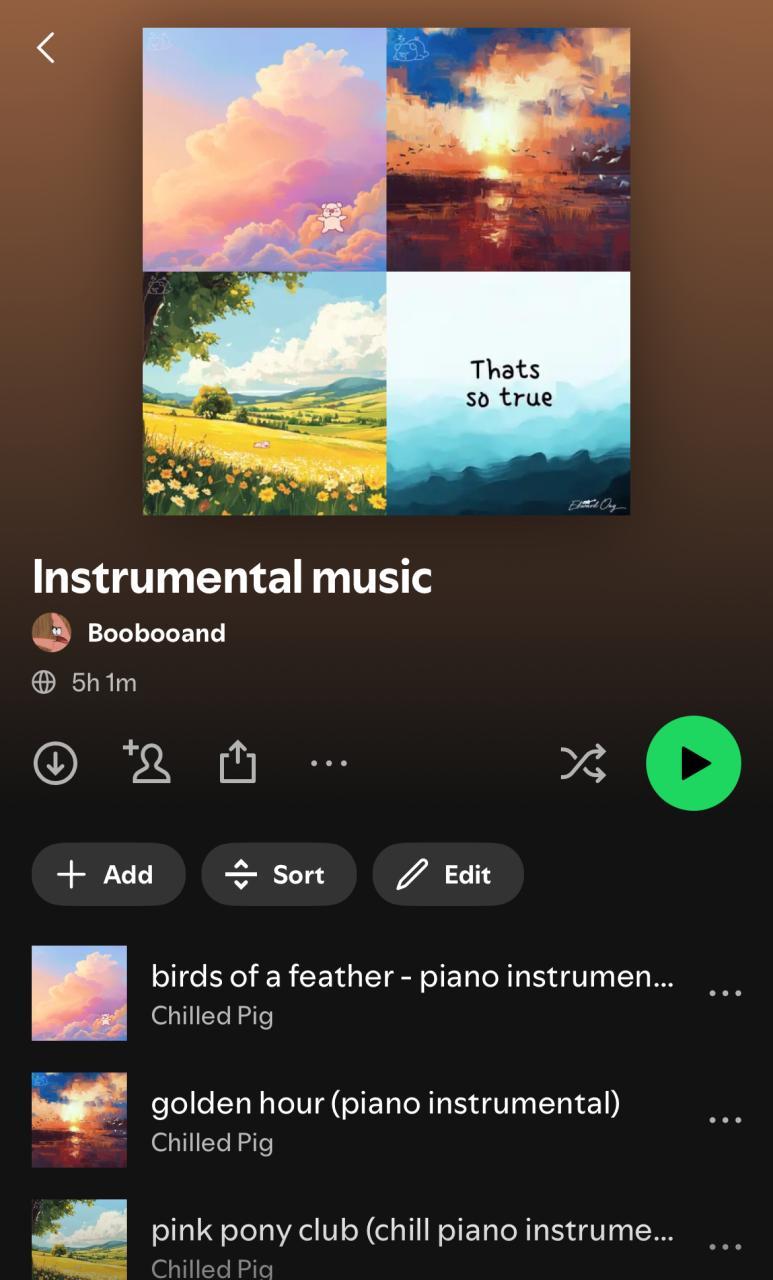Edit the playlist
The width and height of the screenshot is (773, 1280).
(447, 874)
